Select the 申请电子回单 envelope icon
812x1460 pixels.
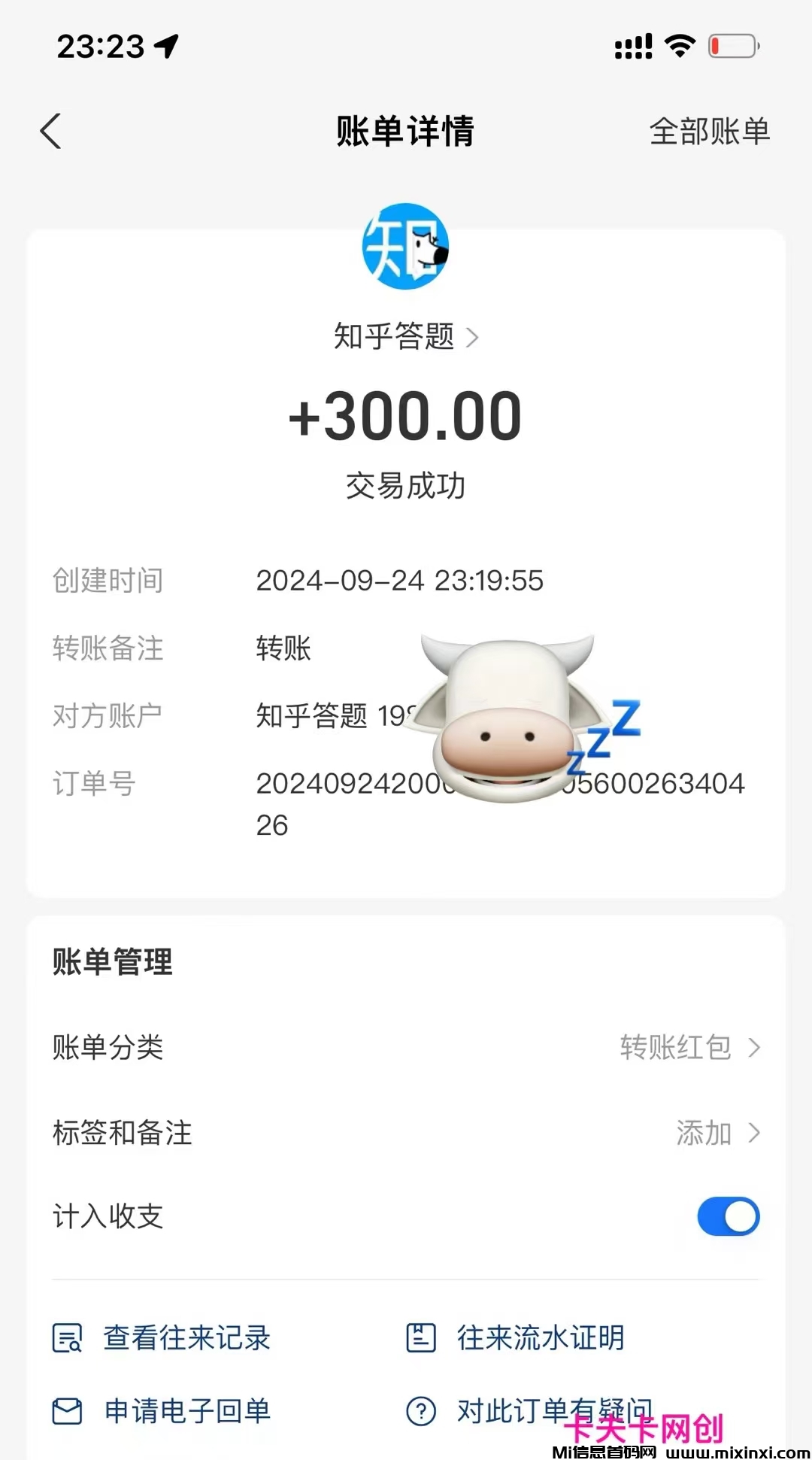[68, 1410]
